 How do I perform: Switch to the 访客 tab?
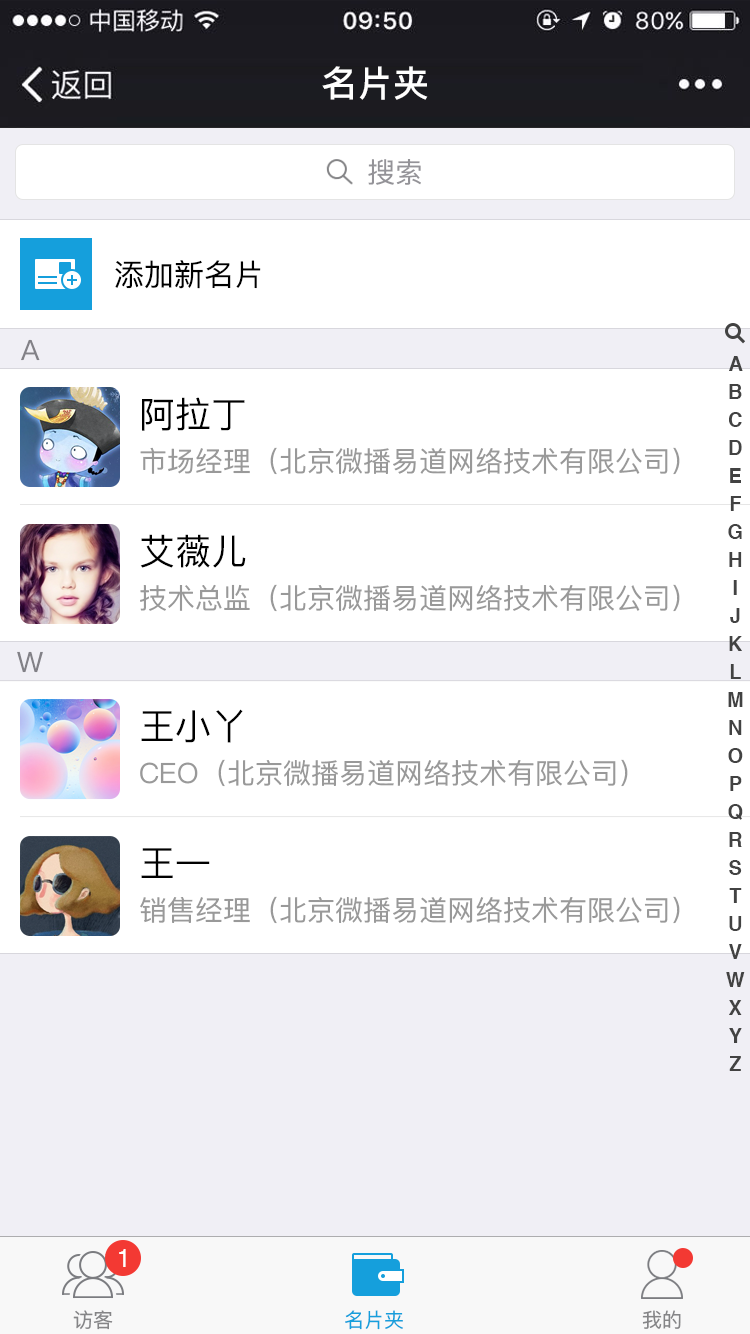coord(93,1287)
